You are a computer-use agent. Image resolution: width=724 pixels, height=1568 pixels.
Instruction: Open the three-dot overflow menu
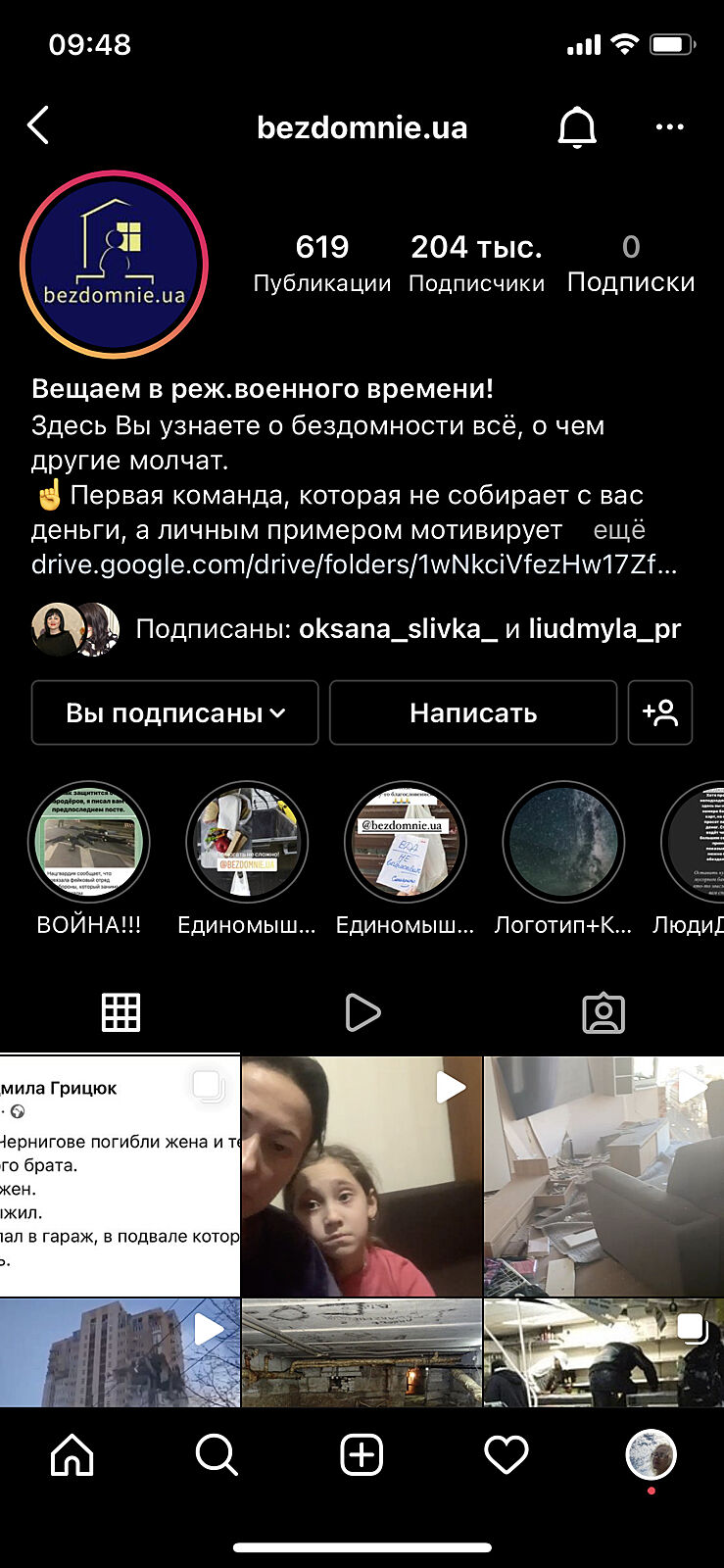click(670, 127)
